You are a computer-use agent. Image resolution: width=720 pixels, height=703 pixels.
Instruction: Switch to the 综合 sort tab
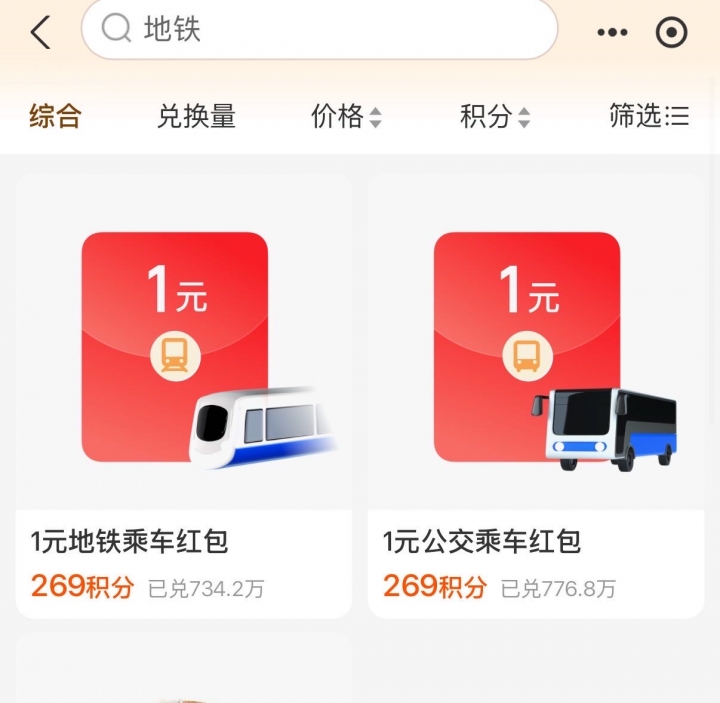tap(55, 116)
